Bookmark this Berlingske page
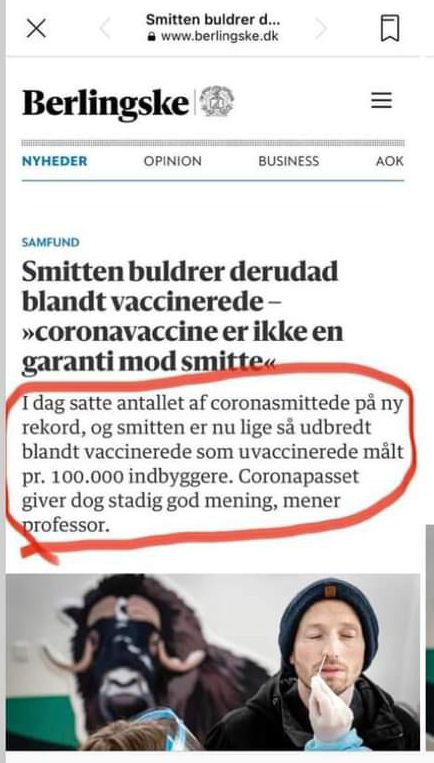 tap(390, 29)
